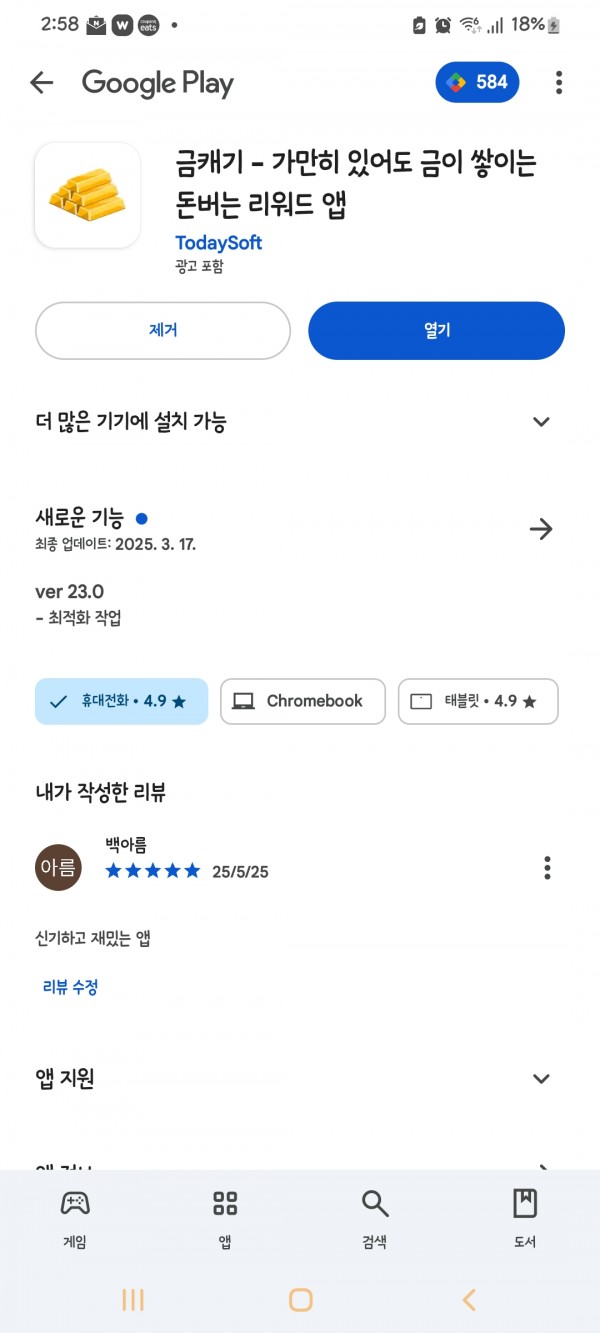Open the TodaySoft developer page
Screen dimensions: 600x1333
[218, 243]
